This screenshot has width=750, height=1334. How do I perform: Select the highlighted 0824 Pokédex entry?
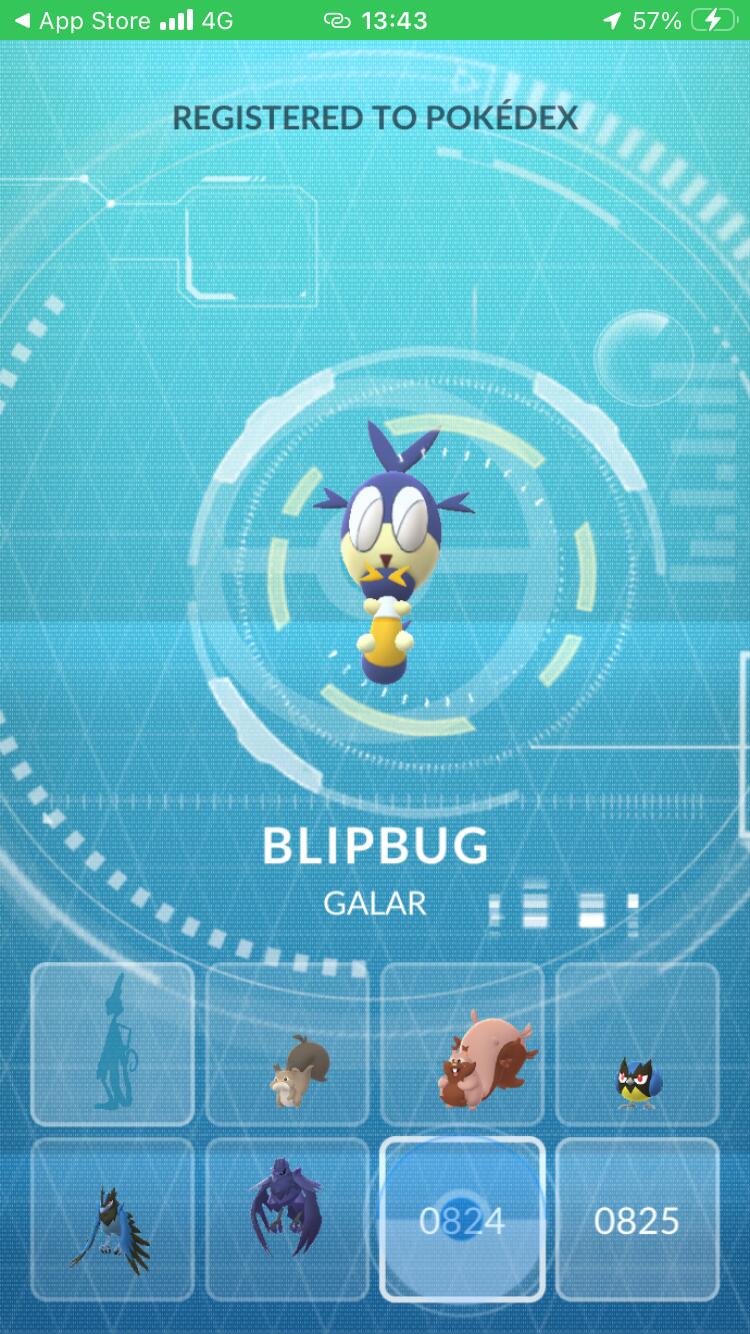coord(462,1219)
